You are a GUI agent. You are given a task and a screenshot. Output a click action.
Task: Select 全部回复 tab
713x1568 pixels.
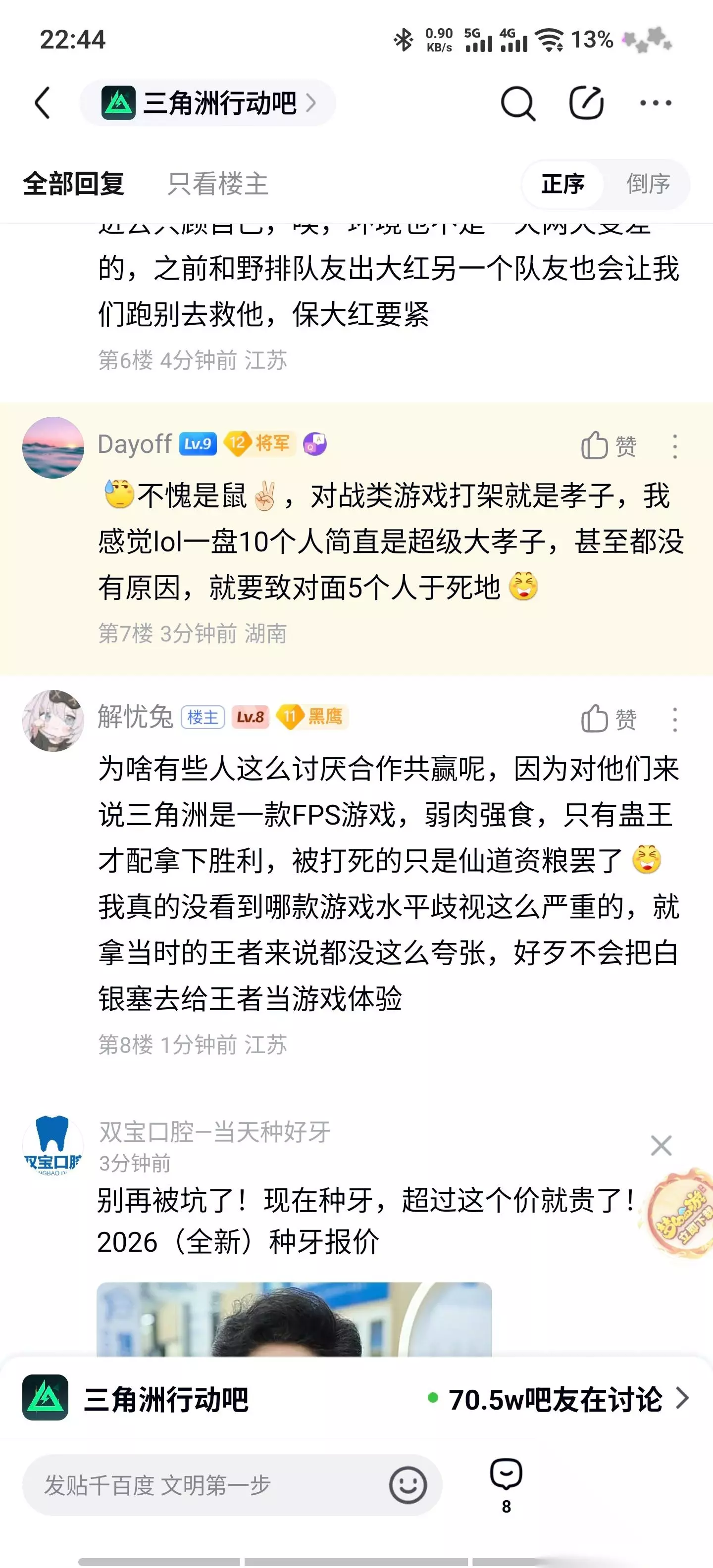[x=74, y=183]
